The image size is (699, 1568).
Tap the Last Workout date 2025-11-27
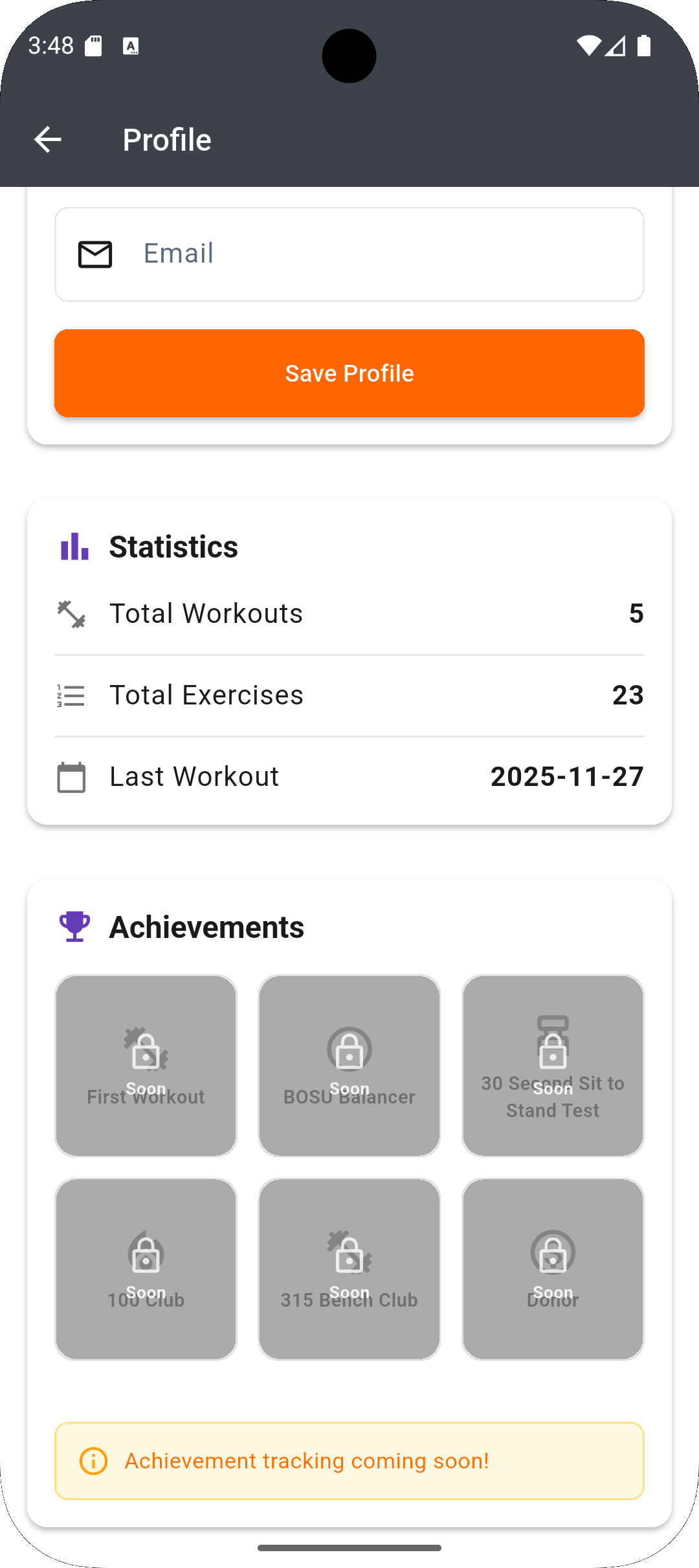(x=566, y=776)
